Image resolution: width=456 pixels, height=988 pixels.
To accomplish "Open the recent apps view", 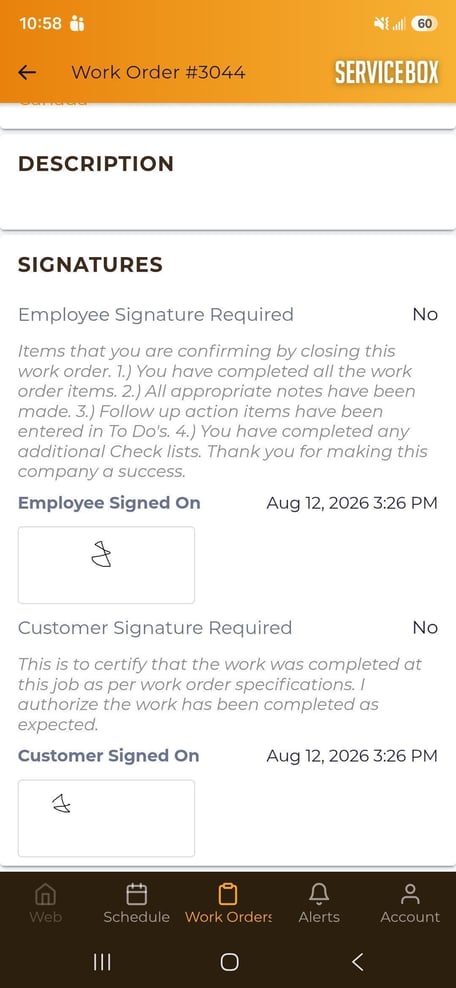I will pyautogui.click(x=102, y=962).
